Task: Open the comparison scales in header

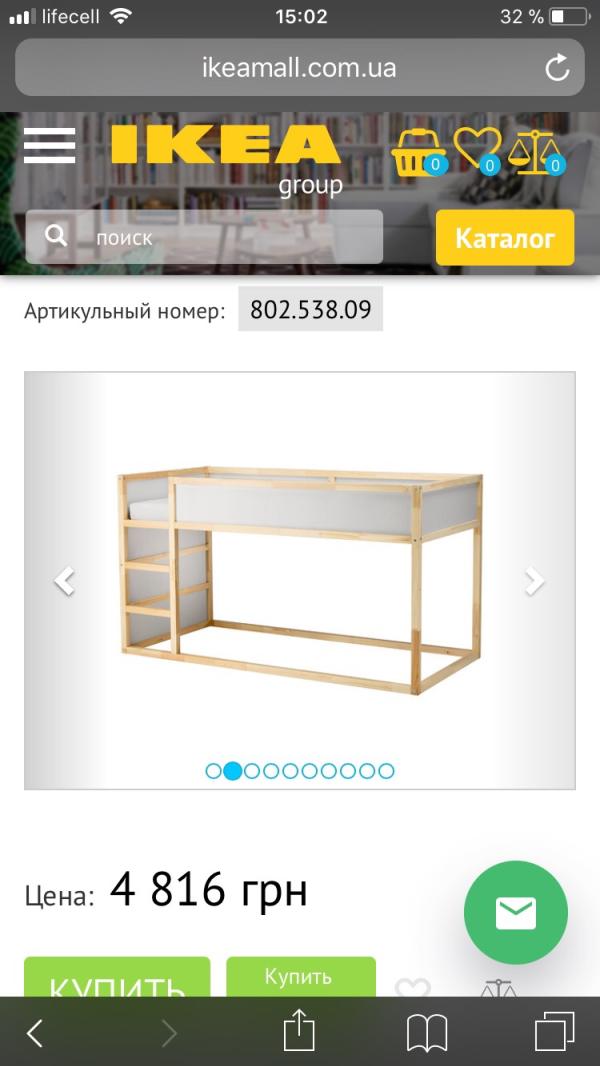Action: [537, 151]
